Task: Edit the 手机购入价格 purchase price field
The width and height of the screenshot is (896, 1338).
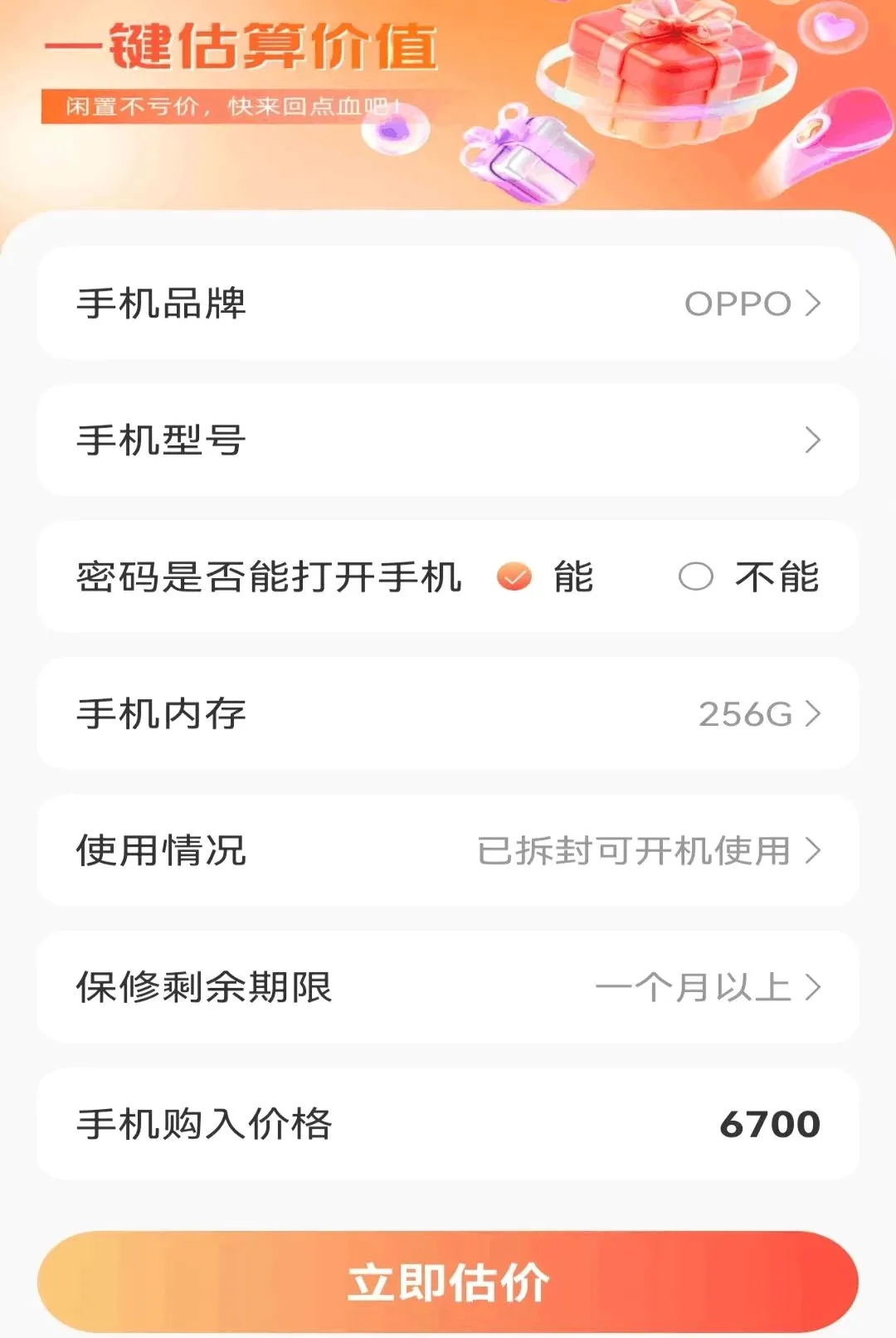Action: coord(448,1124)
